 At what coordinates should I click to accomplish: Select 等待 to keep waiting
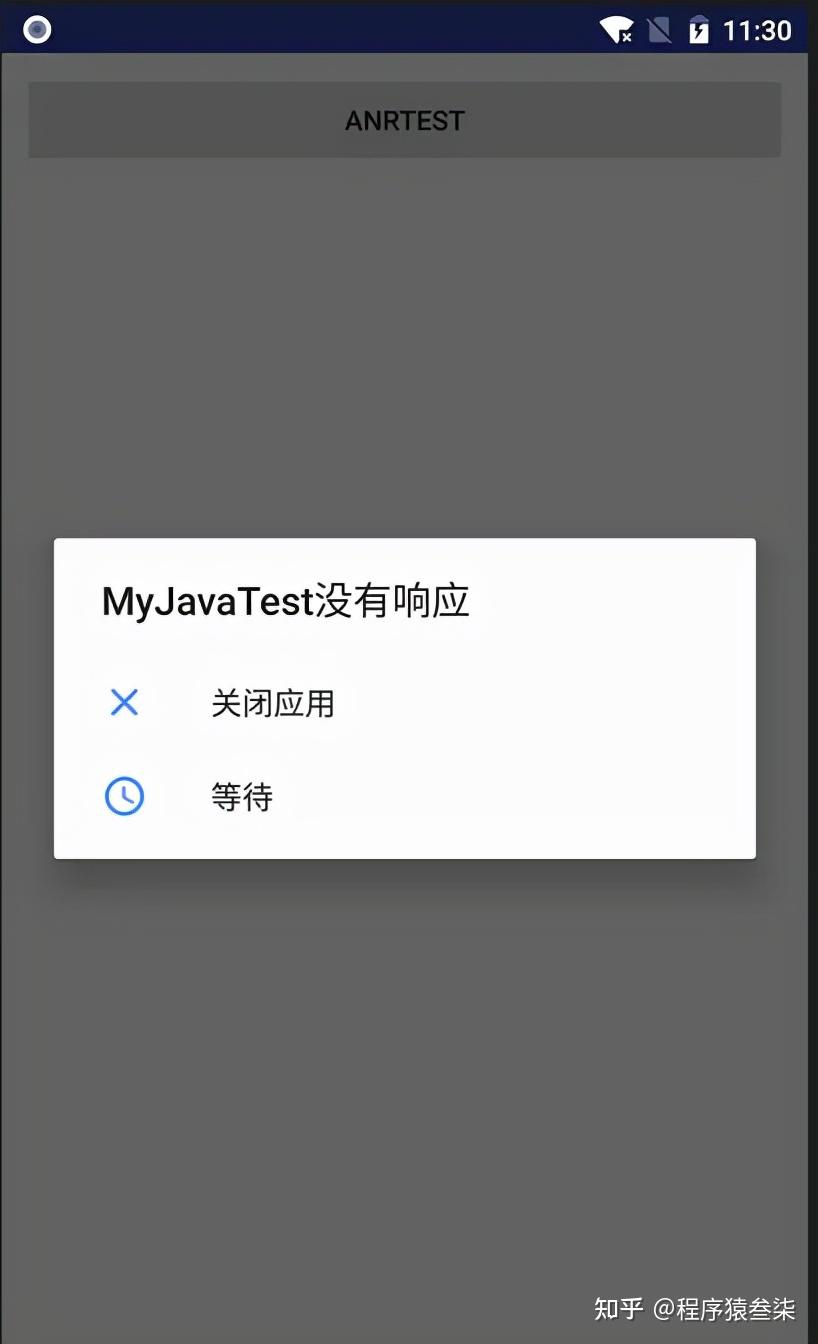click(x=404, y=797)
